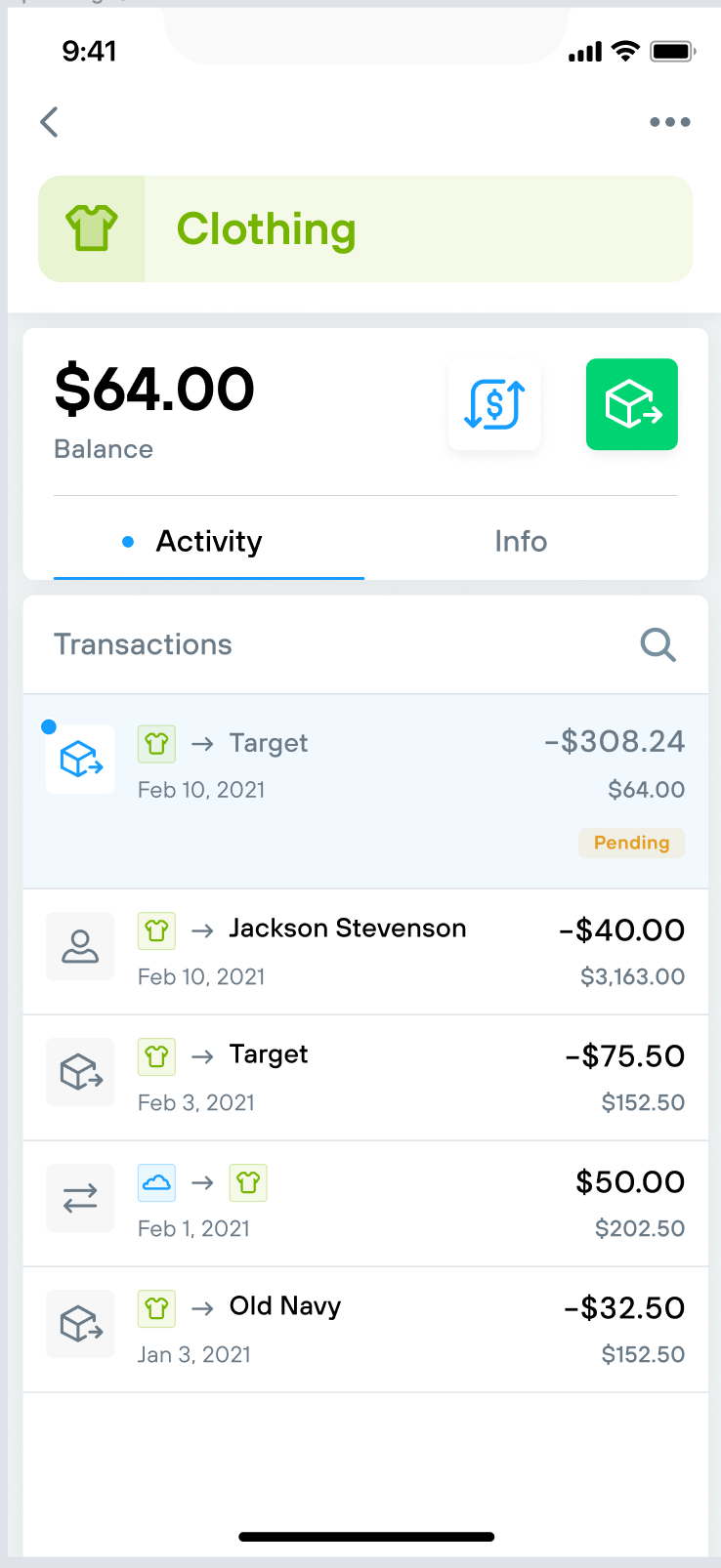Go back using the top-left arrow
This screenshot has width=721, height=1568.
pos(49,122)
